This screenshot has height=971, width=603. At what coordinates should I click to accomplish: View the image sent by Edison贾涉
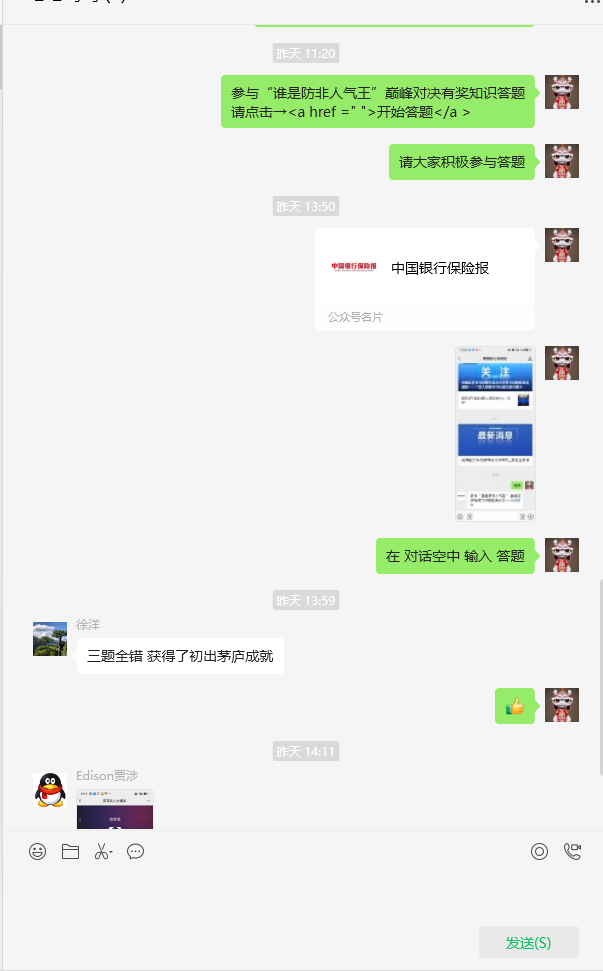coord(115,809)
